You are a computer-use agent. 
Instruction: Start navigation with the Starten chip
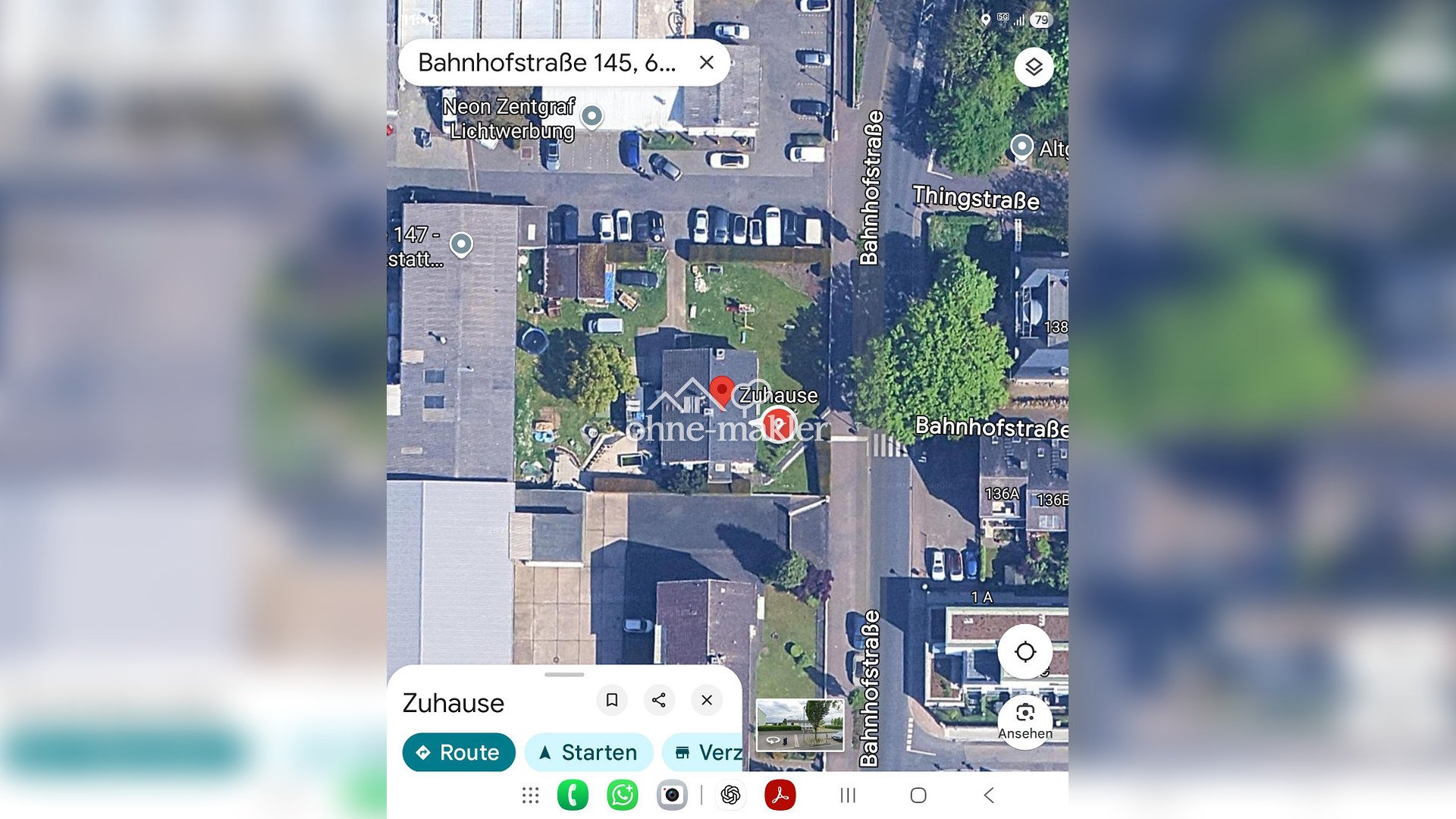point(588,752)
